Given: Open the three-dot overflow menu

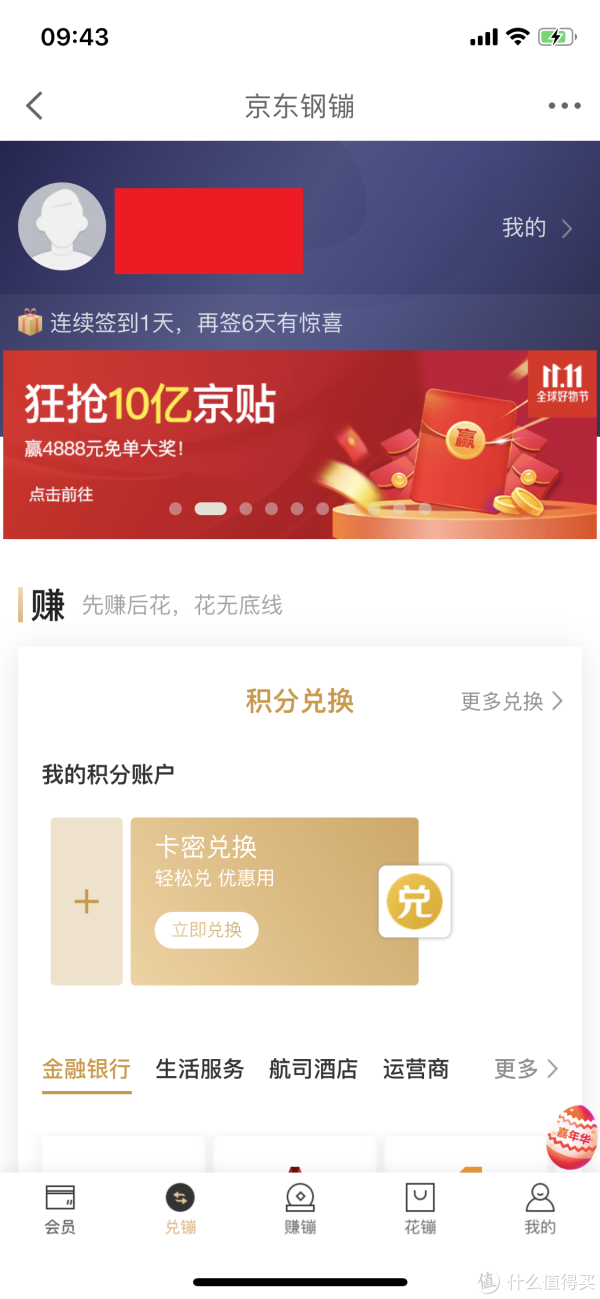Looking at the screenshot, I should click(564, 106).
